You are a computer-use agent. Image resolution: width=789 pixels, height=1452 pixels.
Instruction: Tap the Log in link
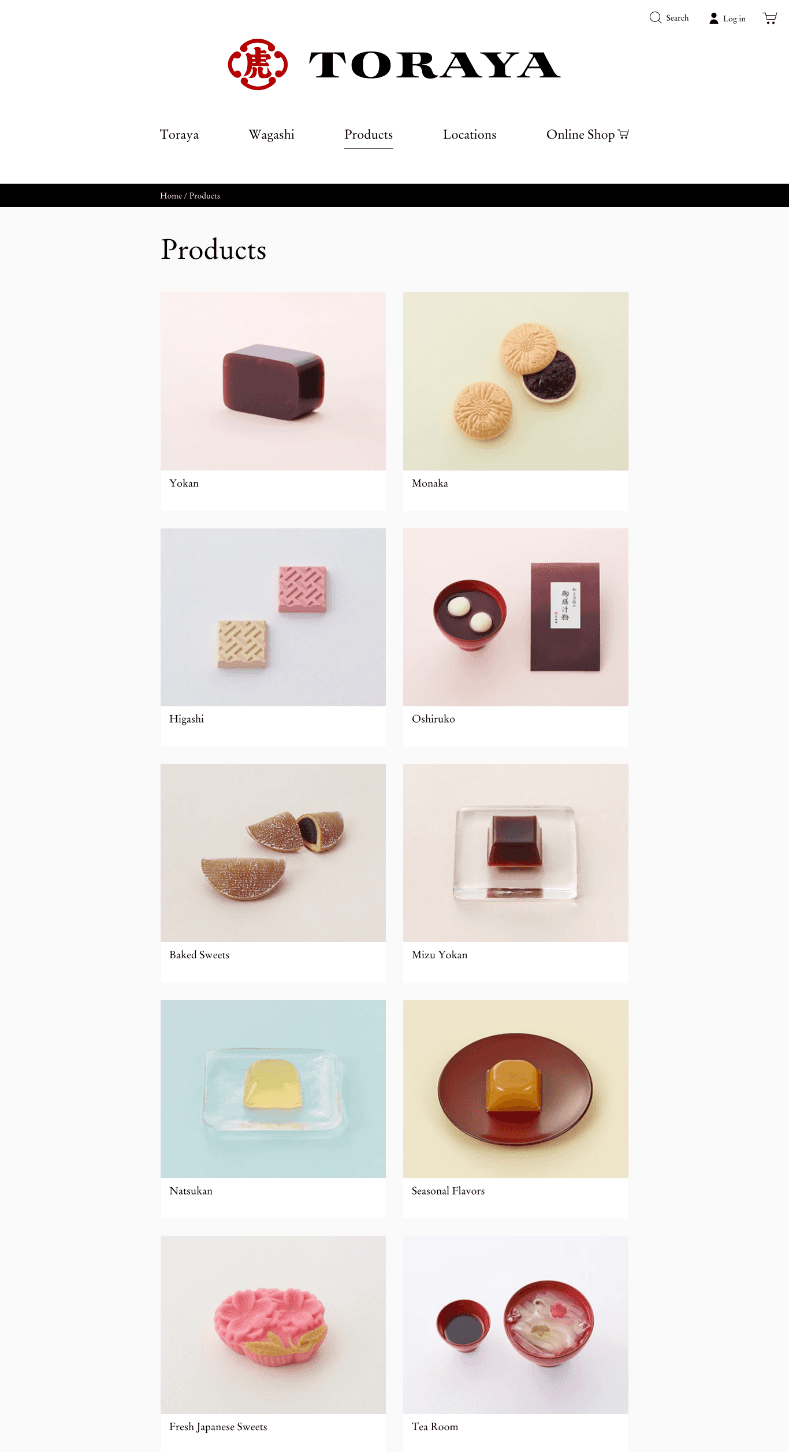(727, 19)
